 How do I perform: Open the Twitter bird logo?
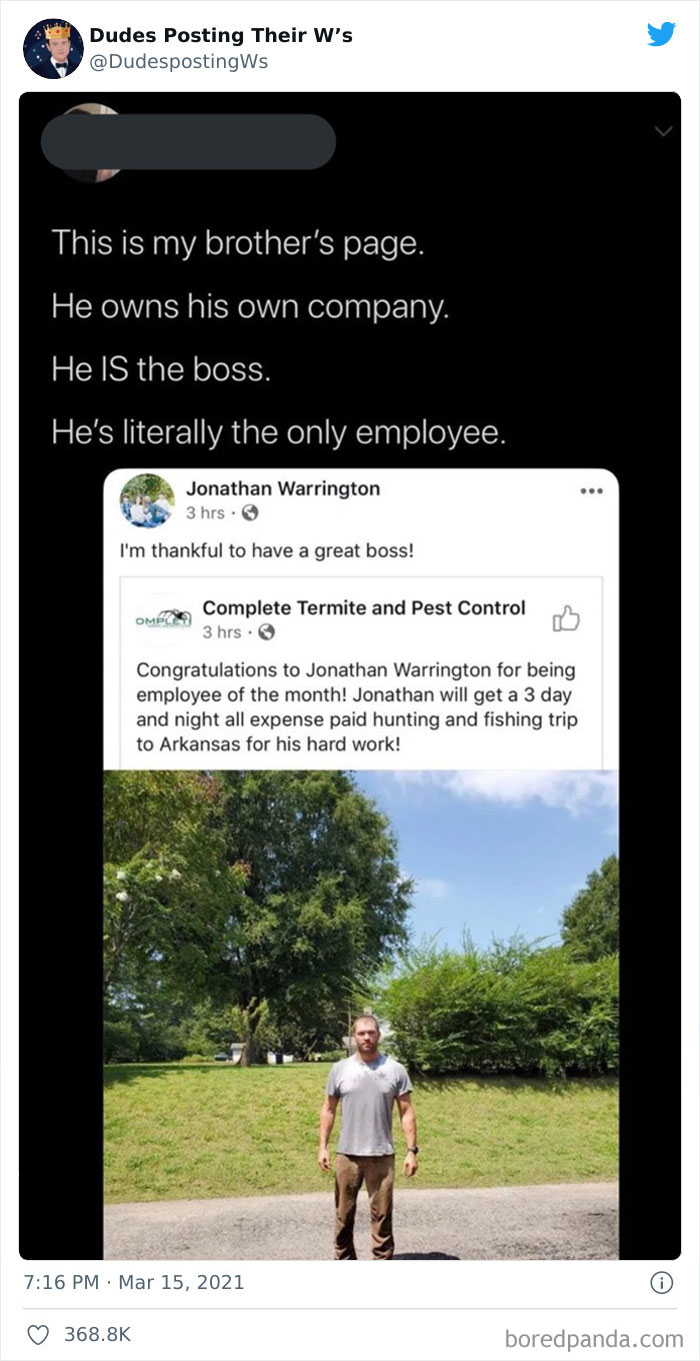661,34
